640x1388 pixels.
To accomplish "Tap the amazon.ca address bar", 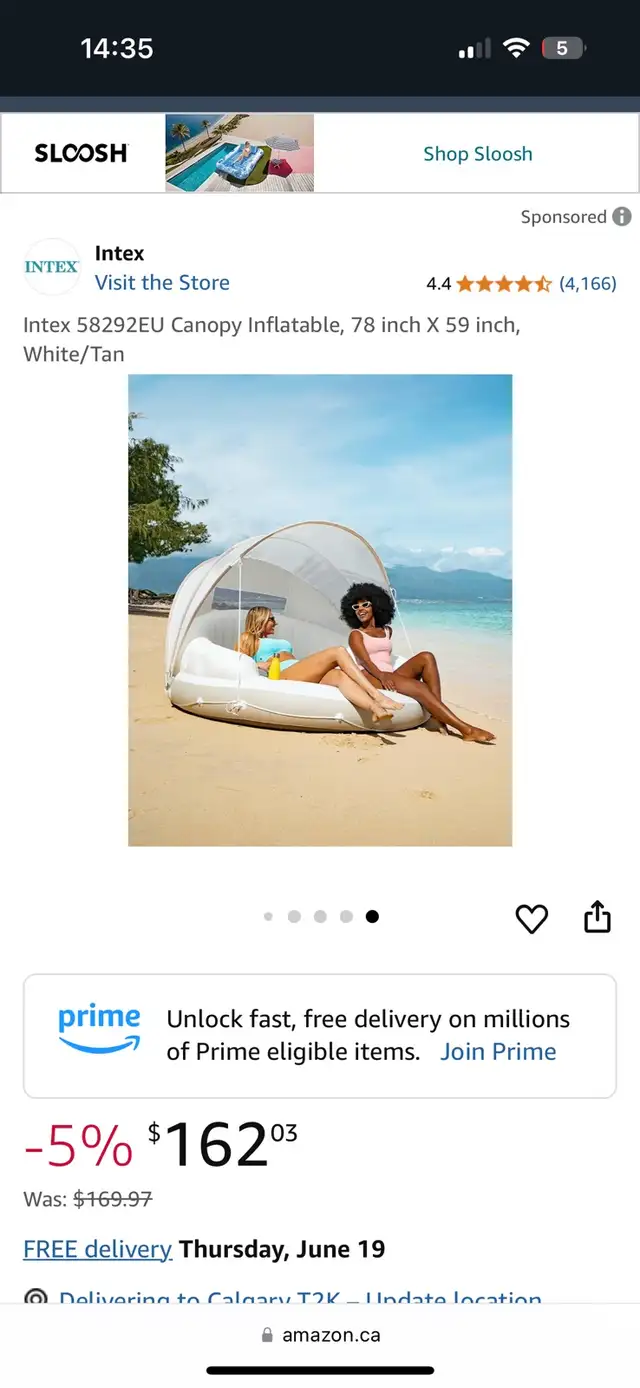I will coord(320,1335).
